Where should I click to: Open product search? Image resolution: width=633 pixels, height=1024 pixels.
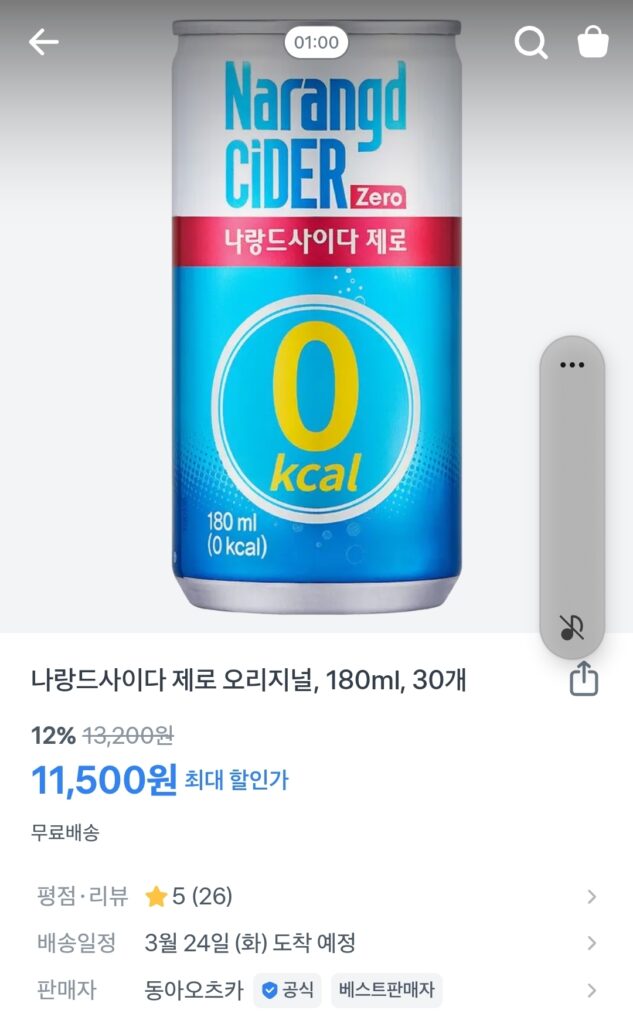tap(530, 42)
